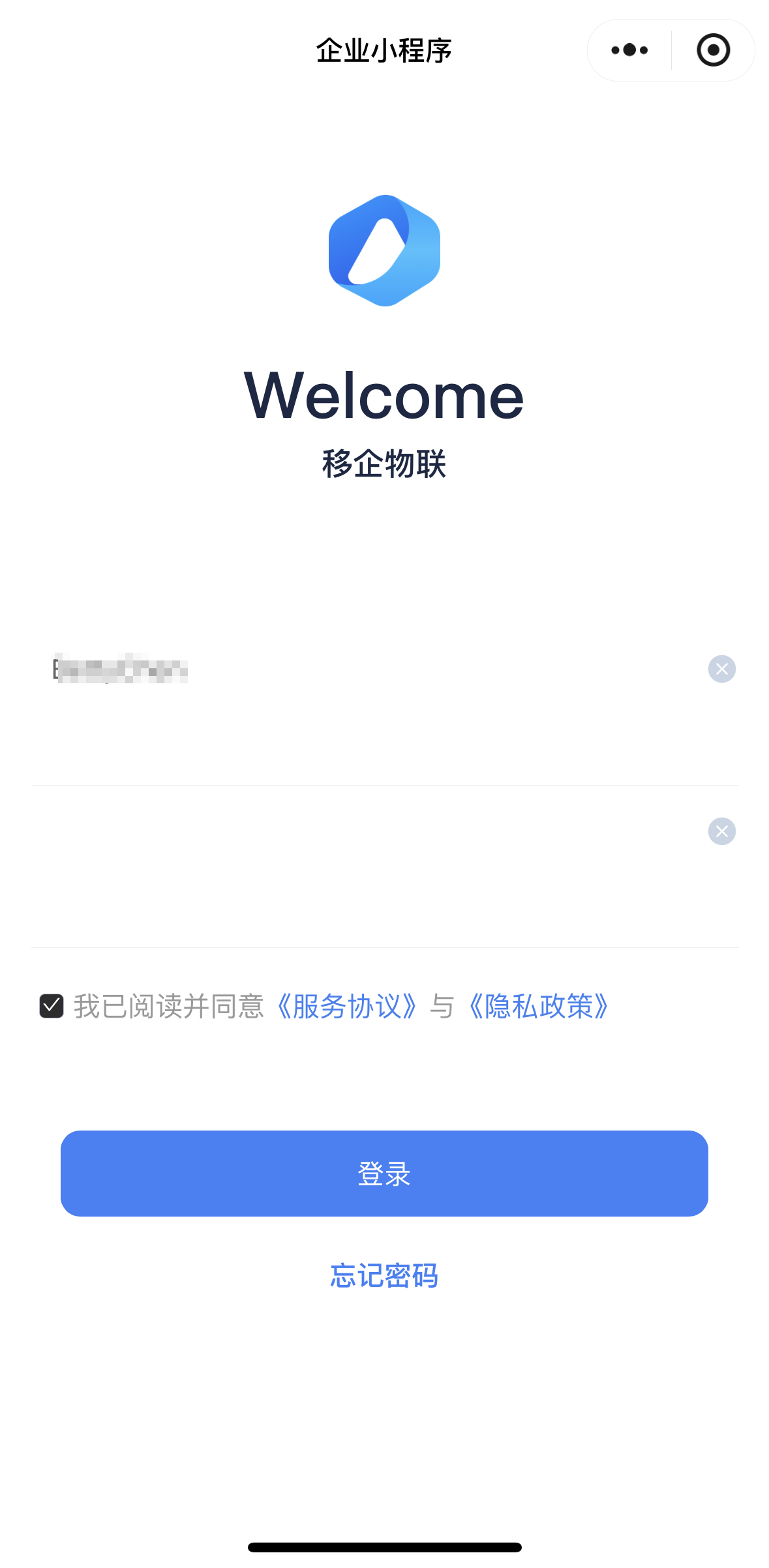Open the mini program more options menu
This screenshot has height=1568, width=769.
(x=629, y=50)
